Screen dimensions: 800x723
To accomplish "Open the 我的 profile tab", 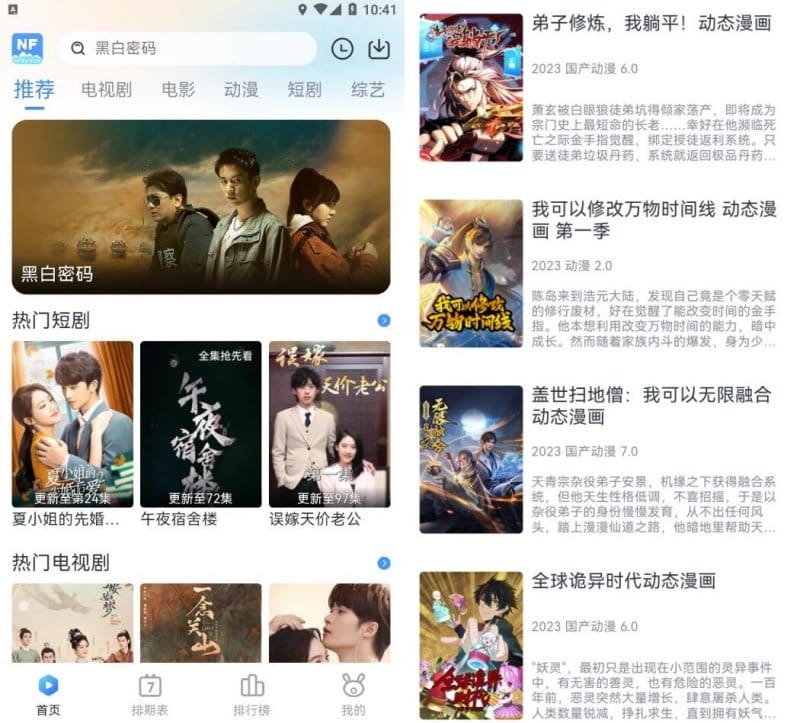I will 353,693.
